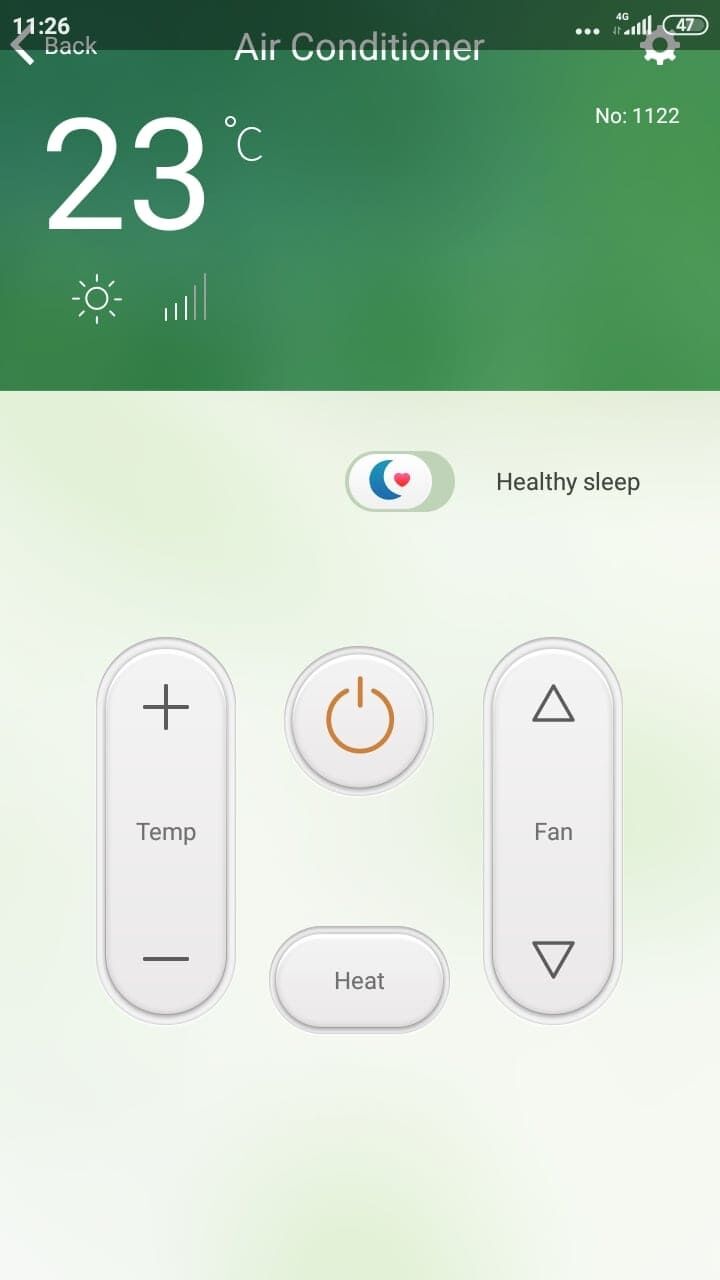Tap the orange power button
This screenshot has width=720, height=1280.
click(x=359, y=720)
